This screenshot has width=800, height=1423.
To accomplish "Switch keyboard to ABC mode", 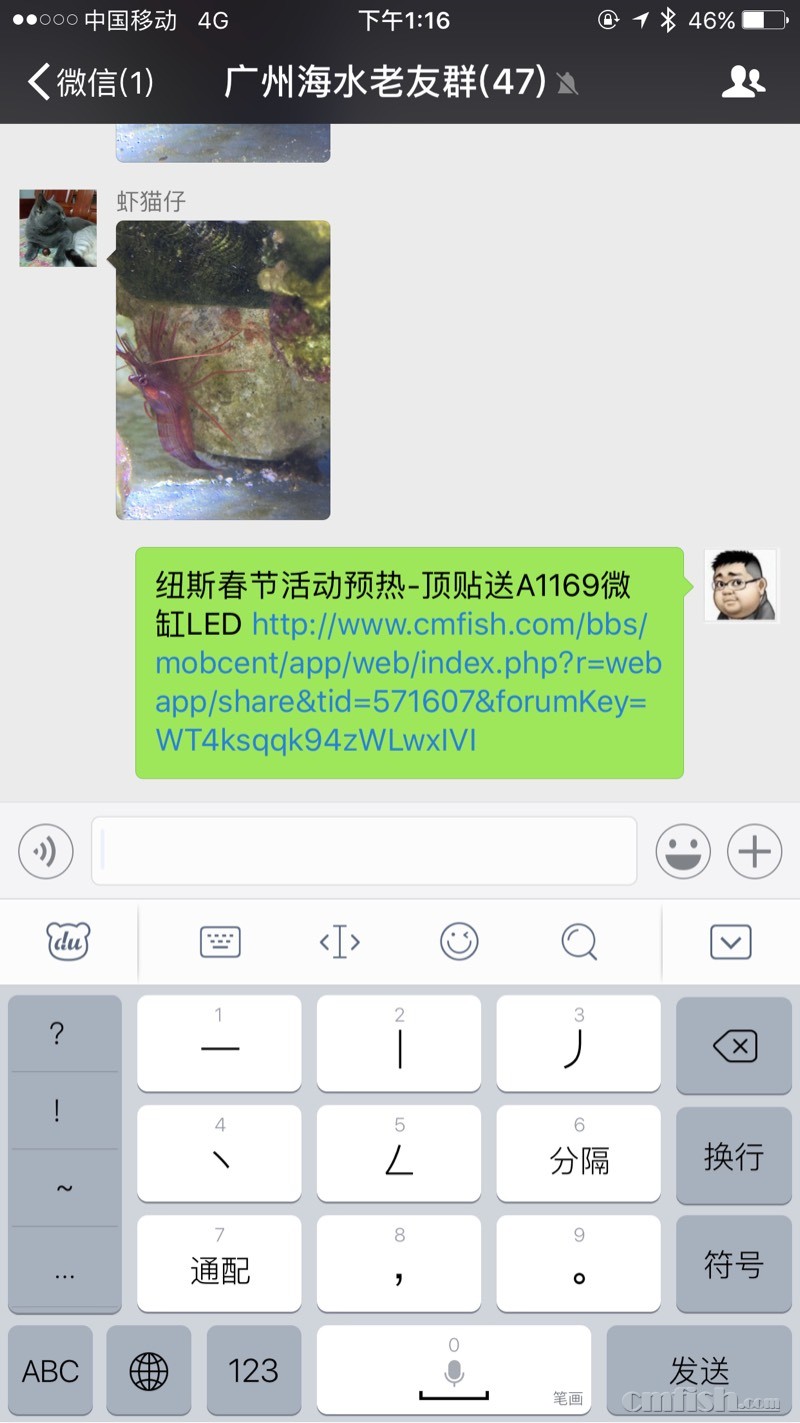I will tap(50, 1370).
